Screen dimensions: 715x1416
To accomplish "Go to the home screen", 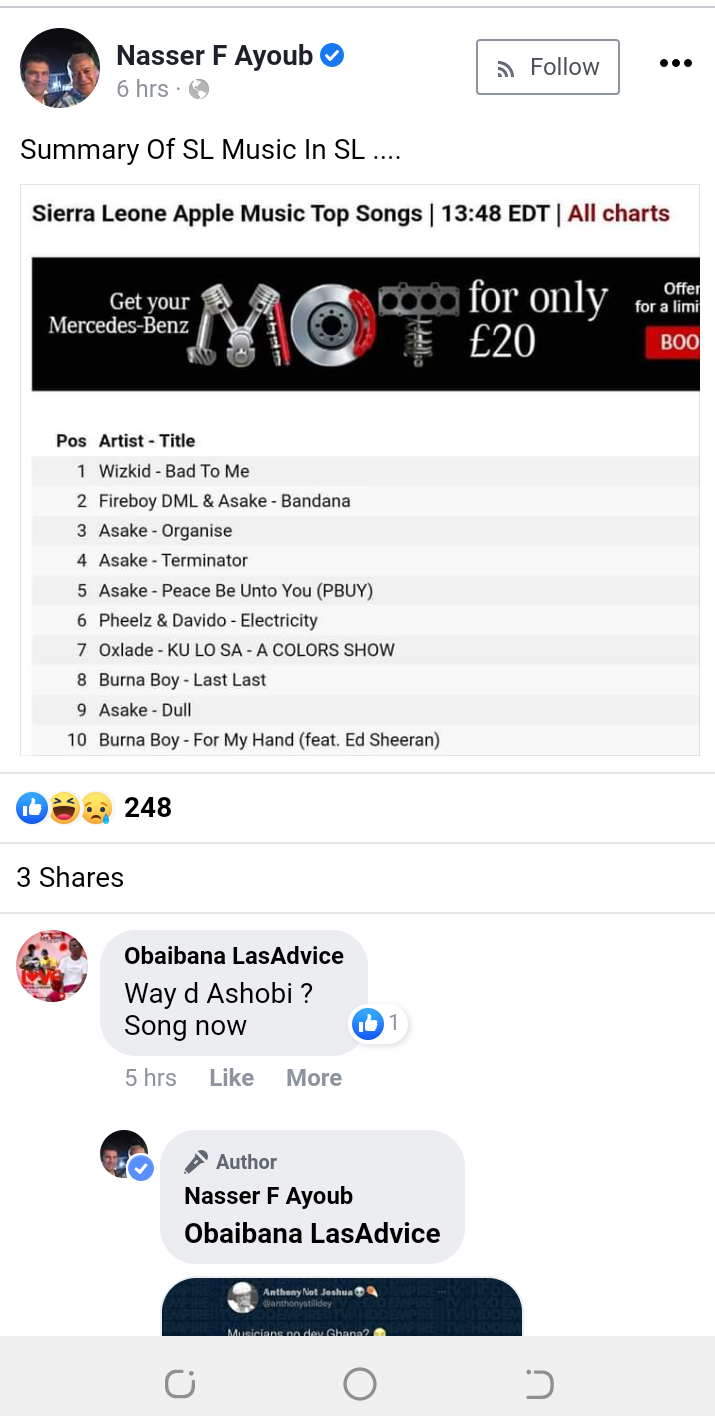I will pyautogui.click(x=359, y=1384).
